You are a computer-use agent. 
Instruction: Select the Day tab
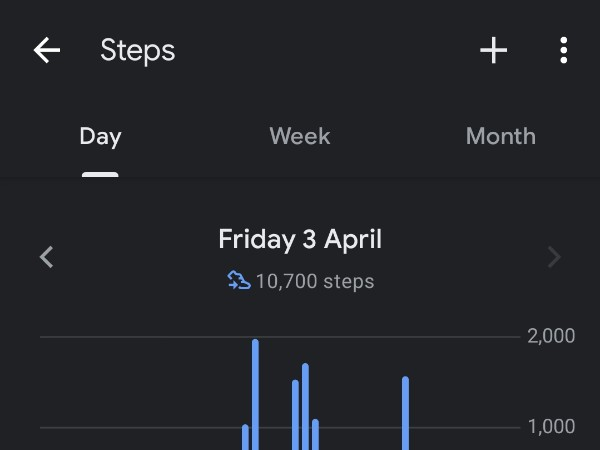point(100,137)
